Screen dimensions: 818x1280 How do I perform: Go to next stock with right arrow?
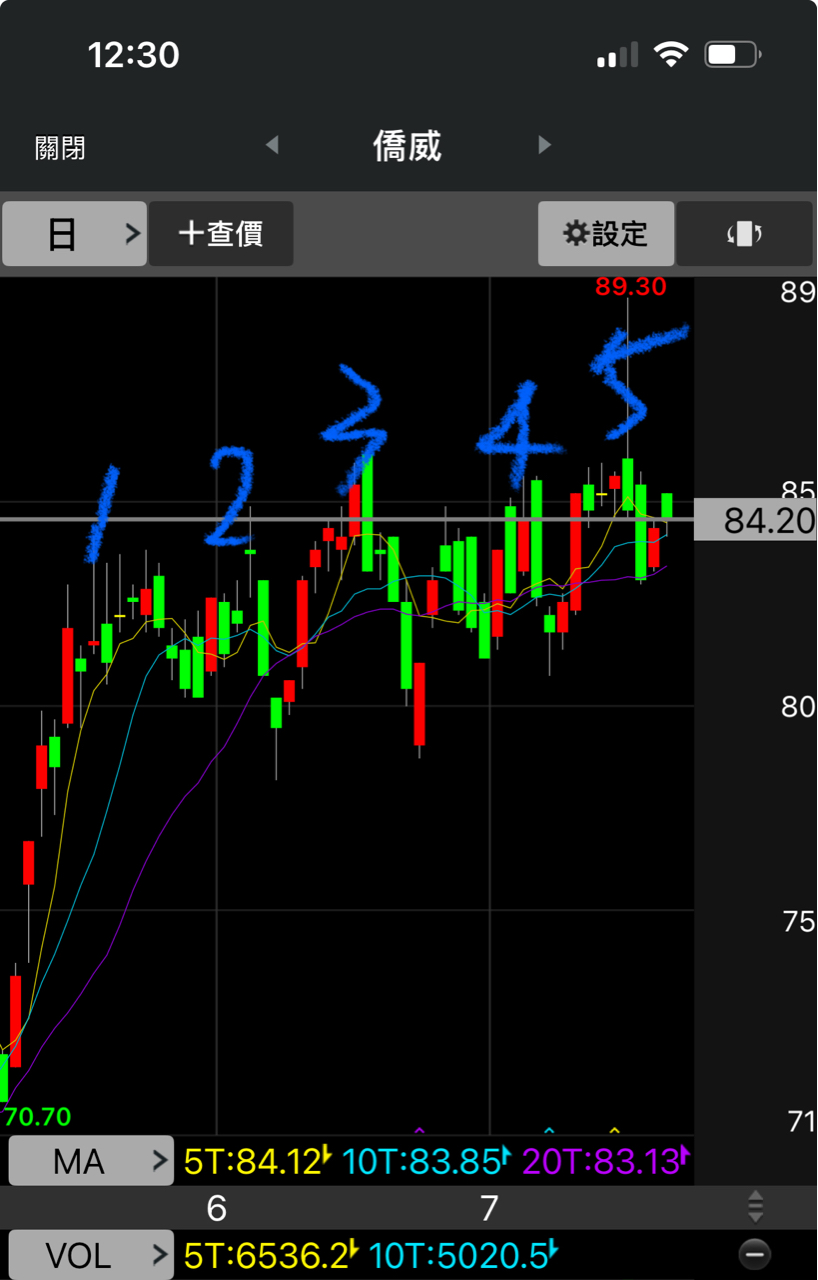[545, 145]
